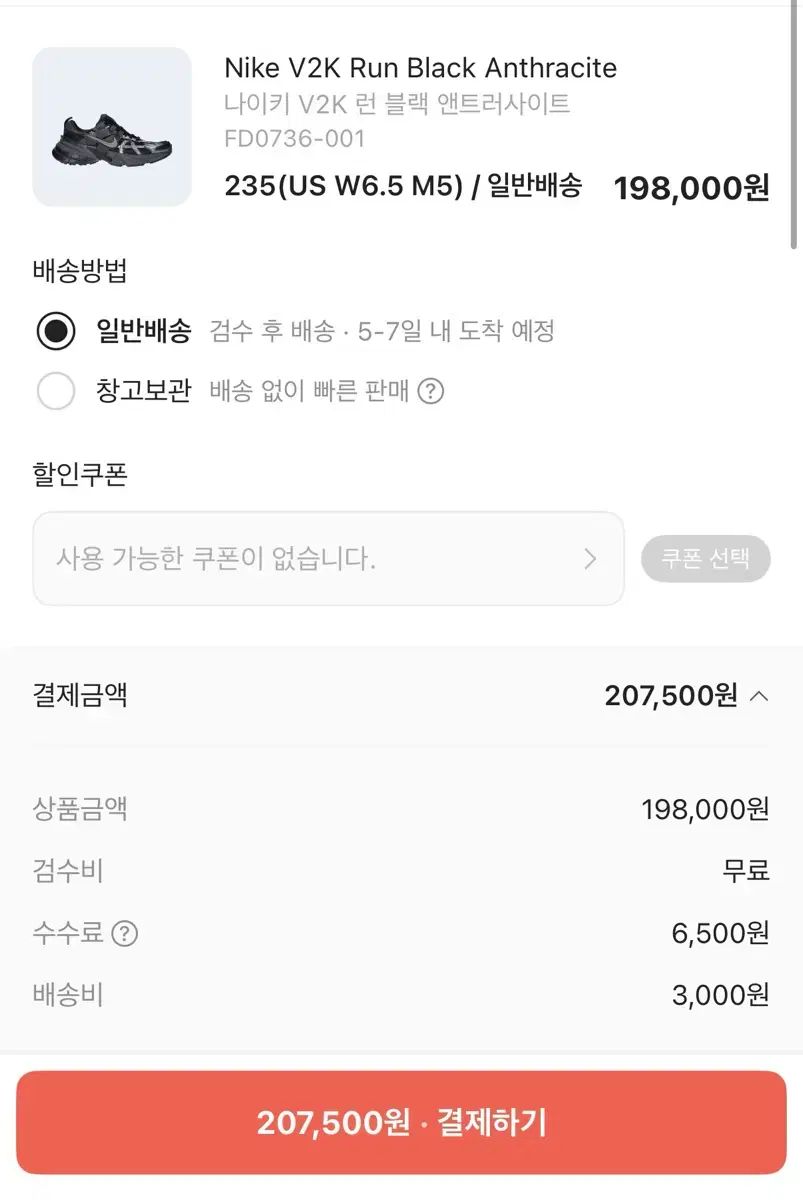Tap the 207,500원 결제하기 payment button
The image size is (803, 1200).
(x=401, y=1124)
